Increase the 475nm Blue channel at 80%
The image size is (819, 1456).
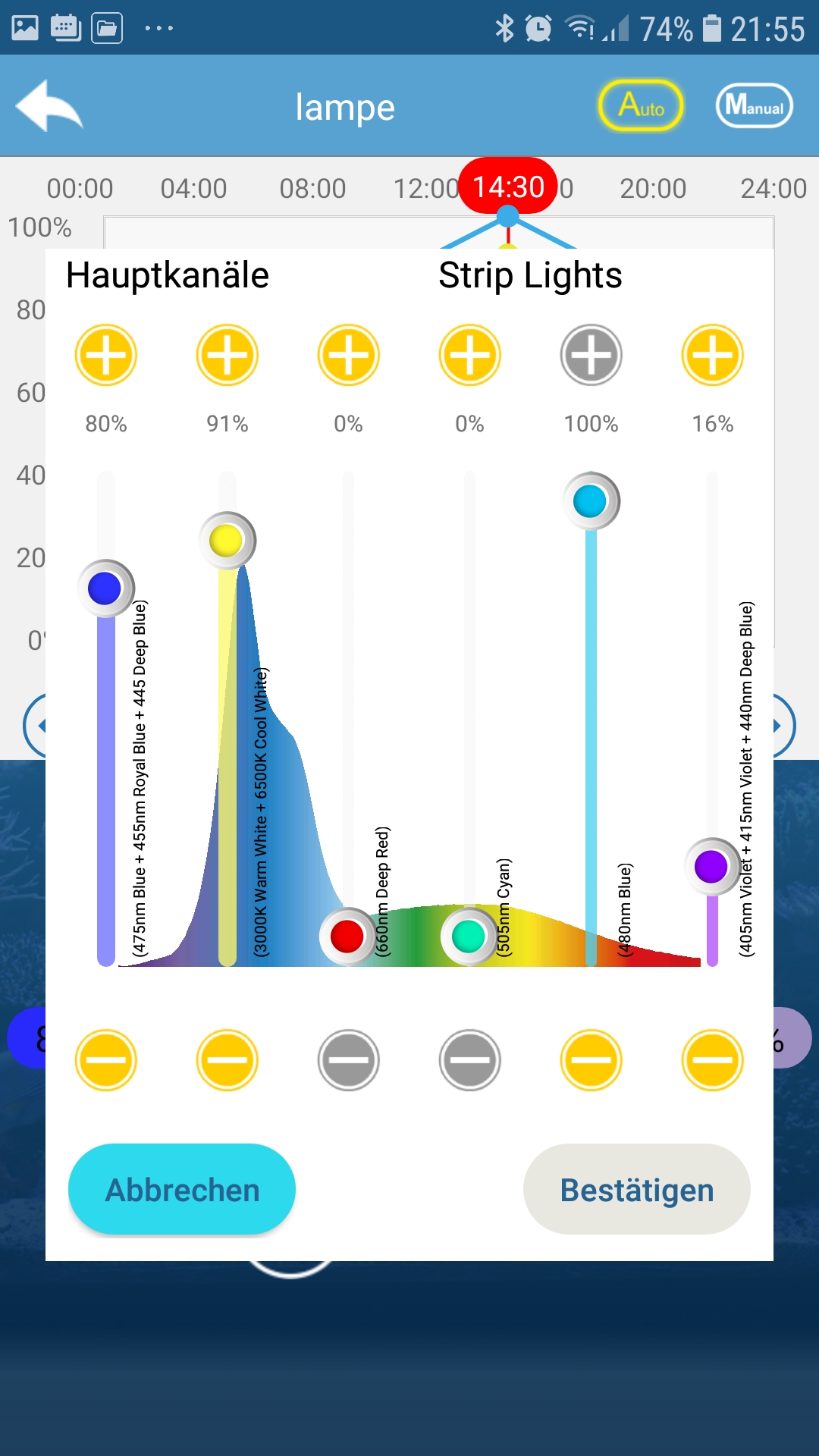pyautogui.click(x=106, y=355)
